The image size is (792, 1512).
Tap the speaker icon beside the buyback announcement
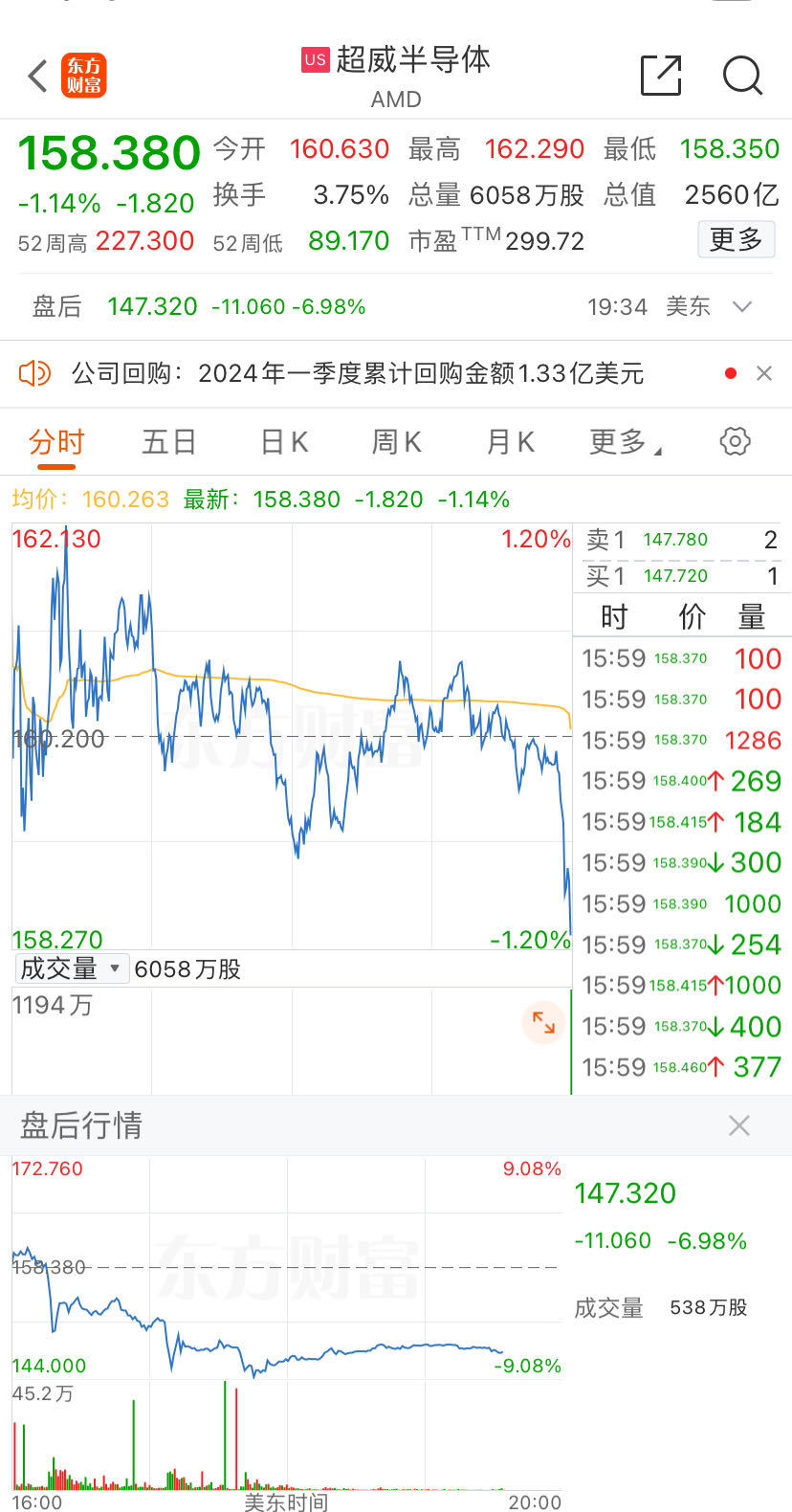click(36, 373)
